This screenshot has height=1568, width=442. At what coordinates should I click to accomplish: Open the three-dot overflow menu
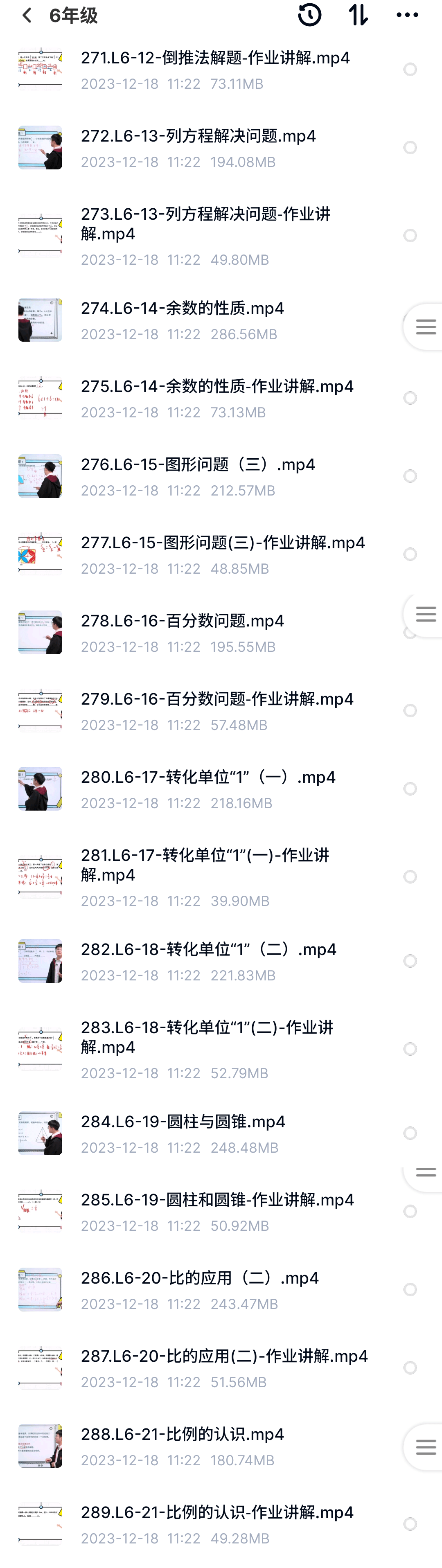[x=407, y=15]
